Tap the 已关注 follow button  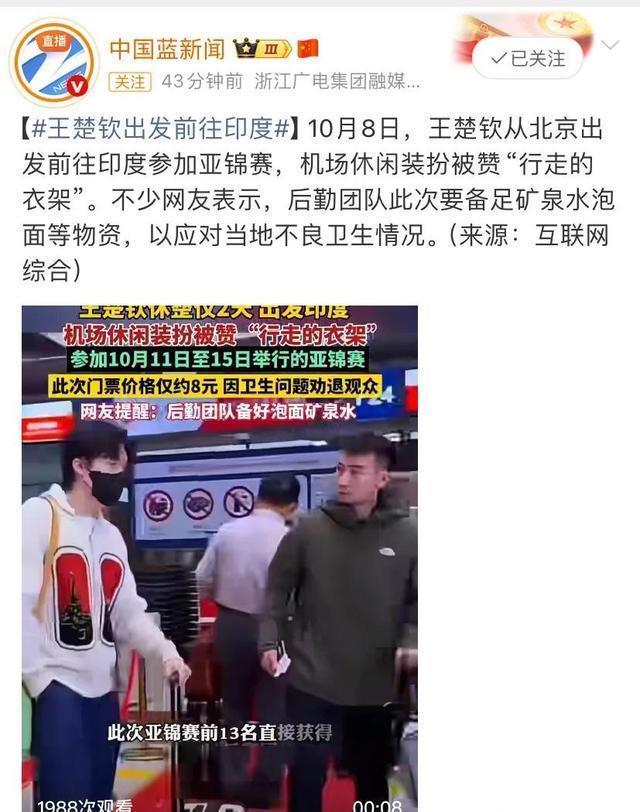(535, 59)
